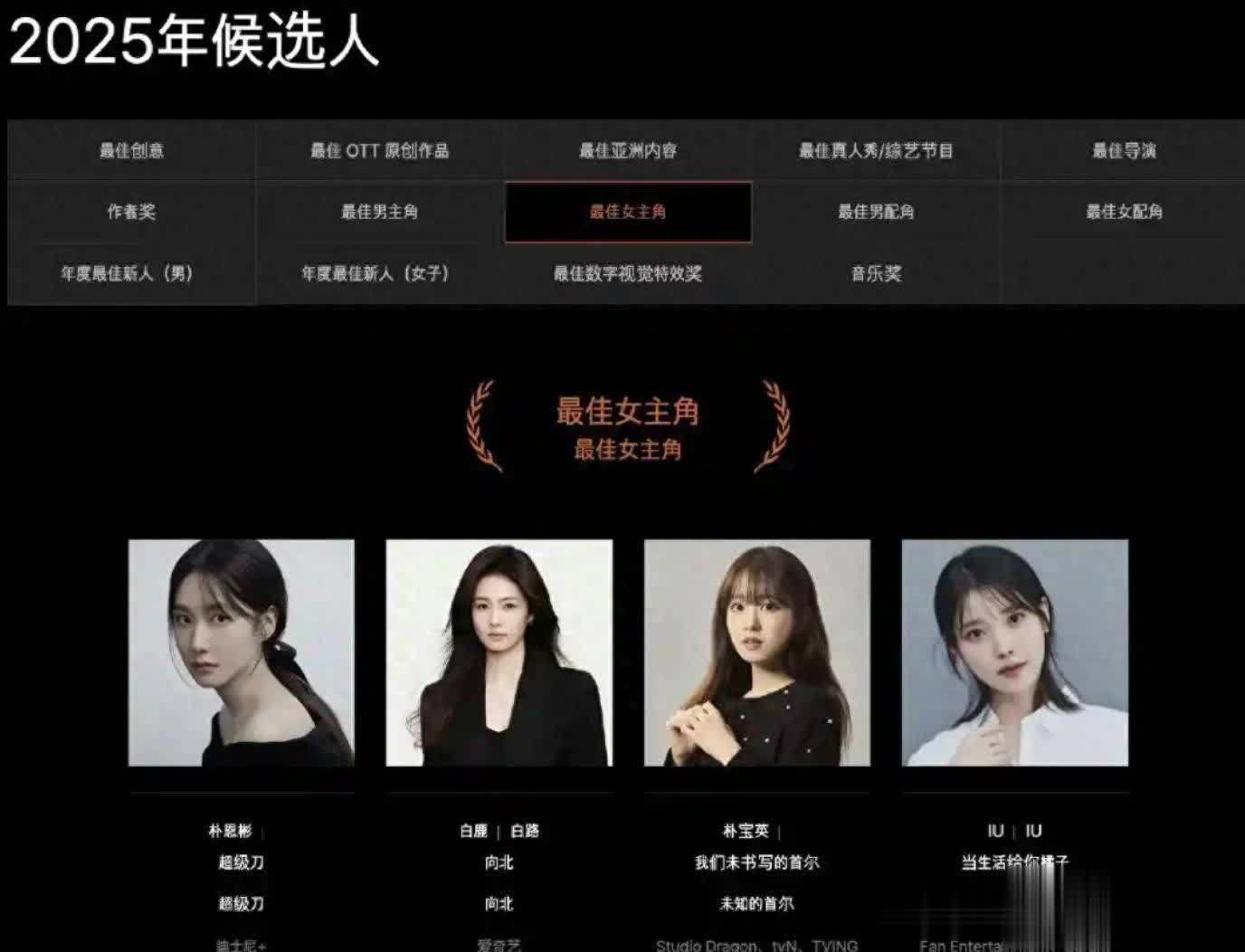Open the 当生活给你橘子 nominee card
1245x952 pixels.
[1015, 653]
